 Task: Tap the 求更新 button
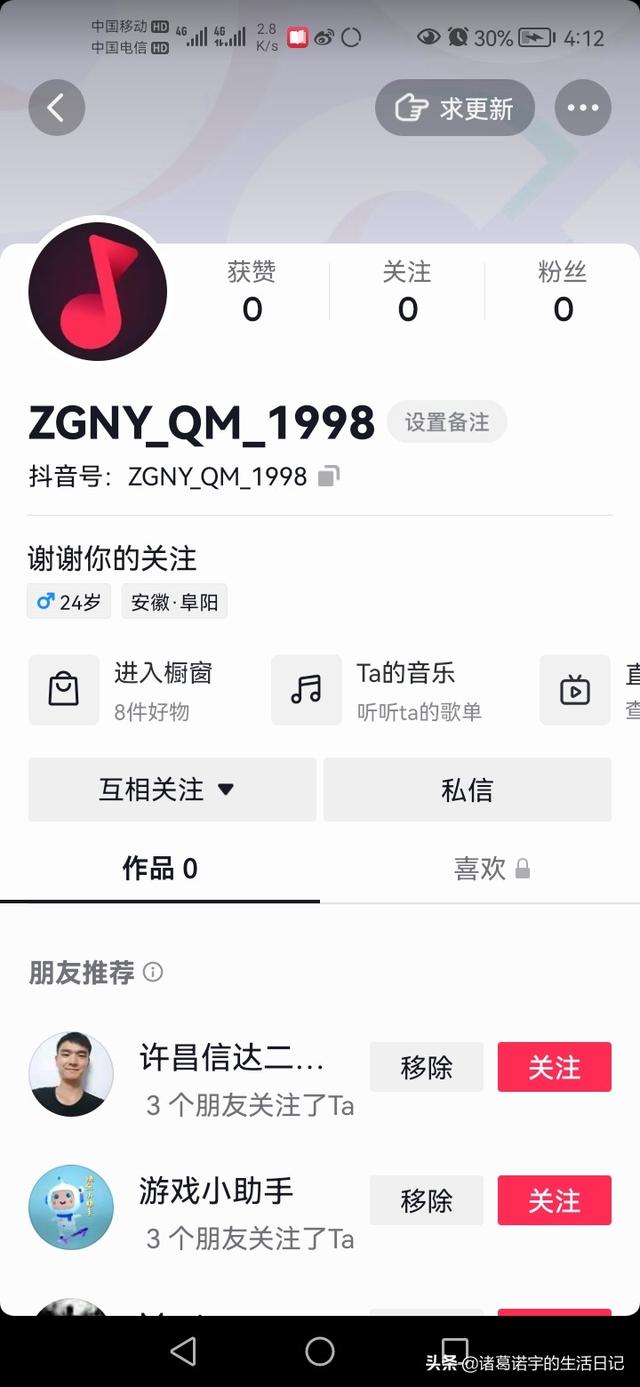(455, 108)
